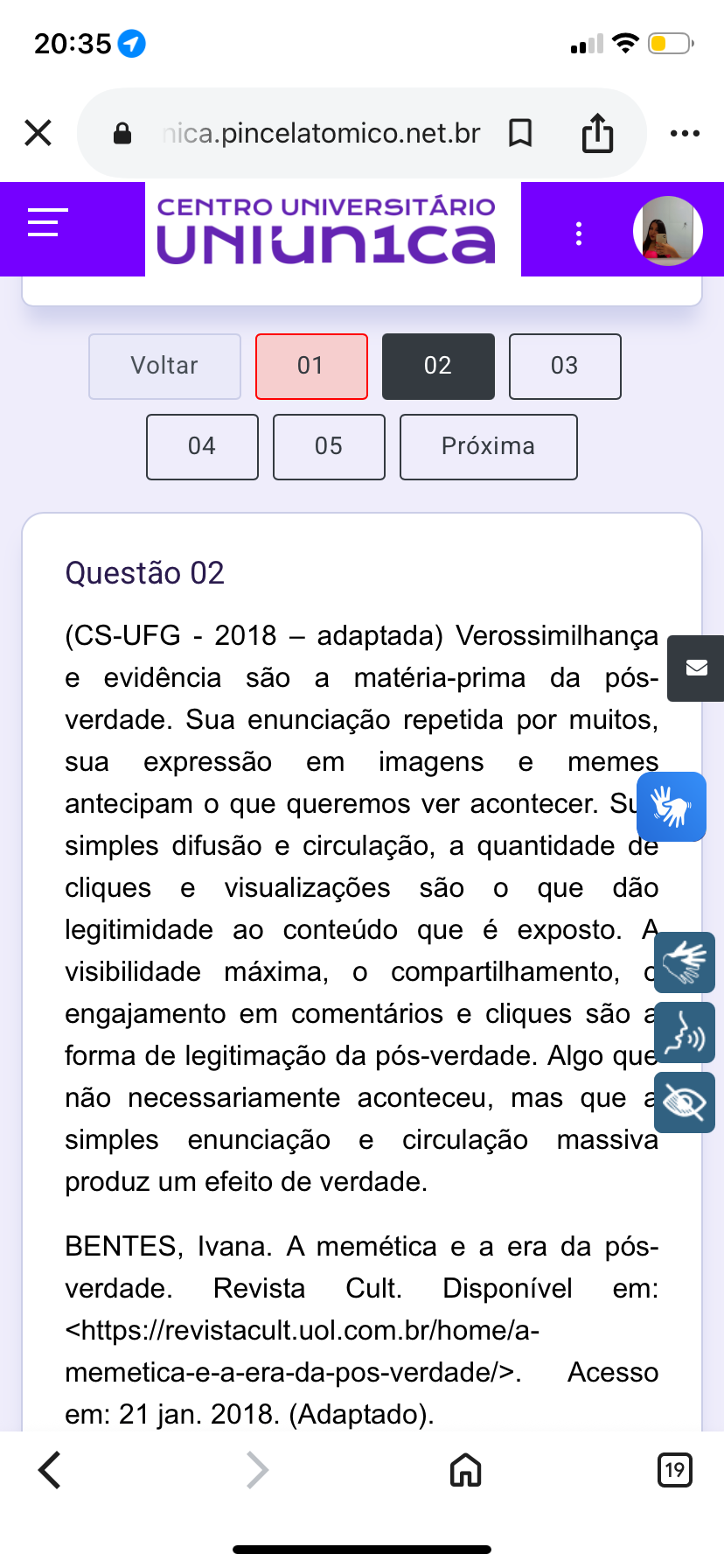Open the vertical dots menu in header
Screen dimensions: 724x1568
[x=578, y=233]
